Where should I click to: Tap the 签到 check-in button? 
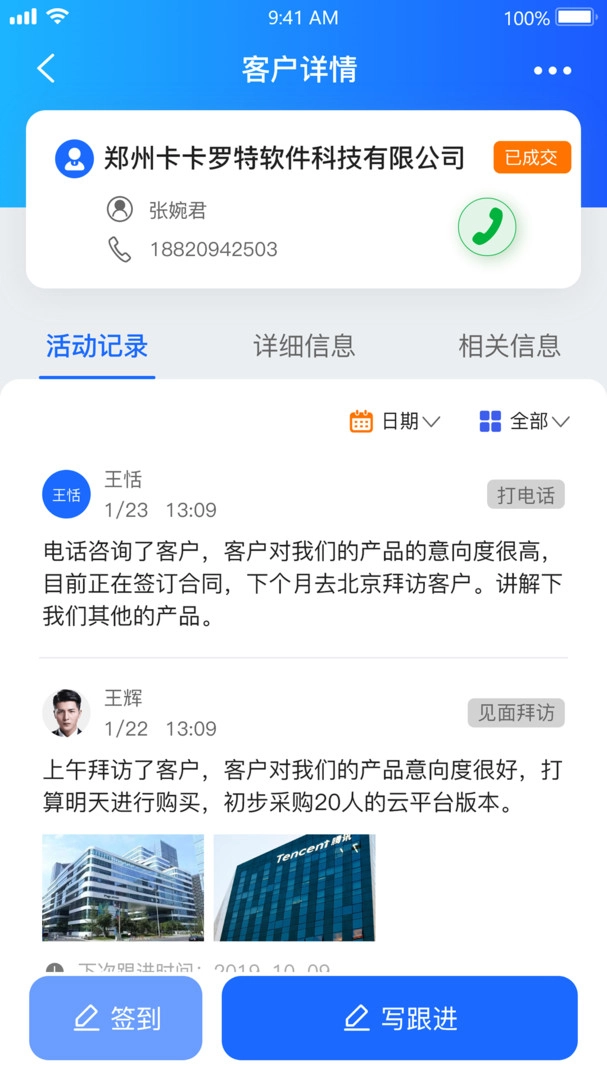click(x=116, y=1018)
